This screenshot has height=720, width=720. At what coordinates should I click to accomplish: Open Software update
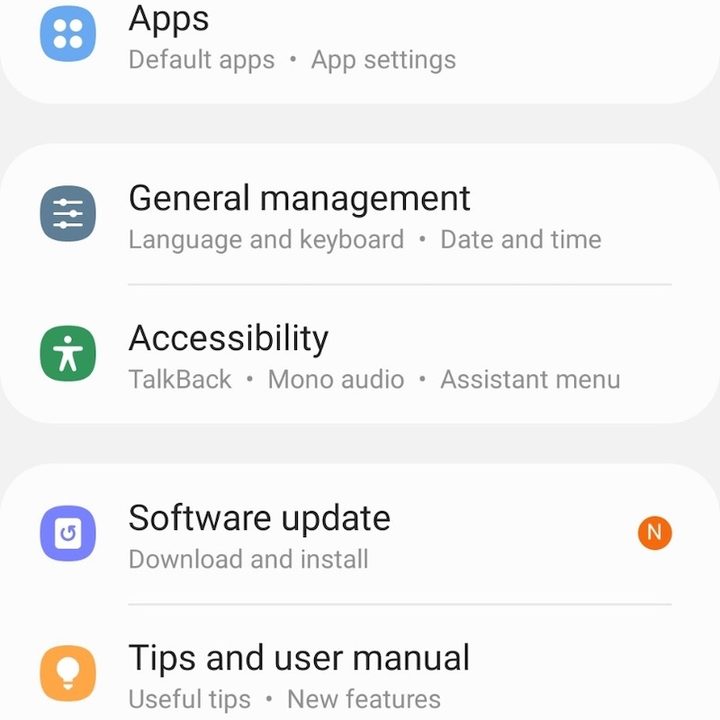260,535
